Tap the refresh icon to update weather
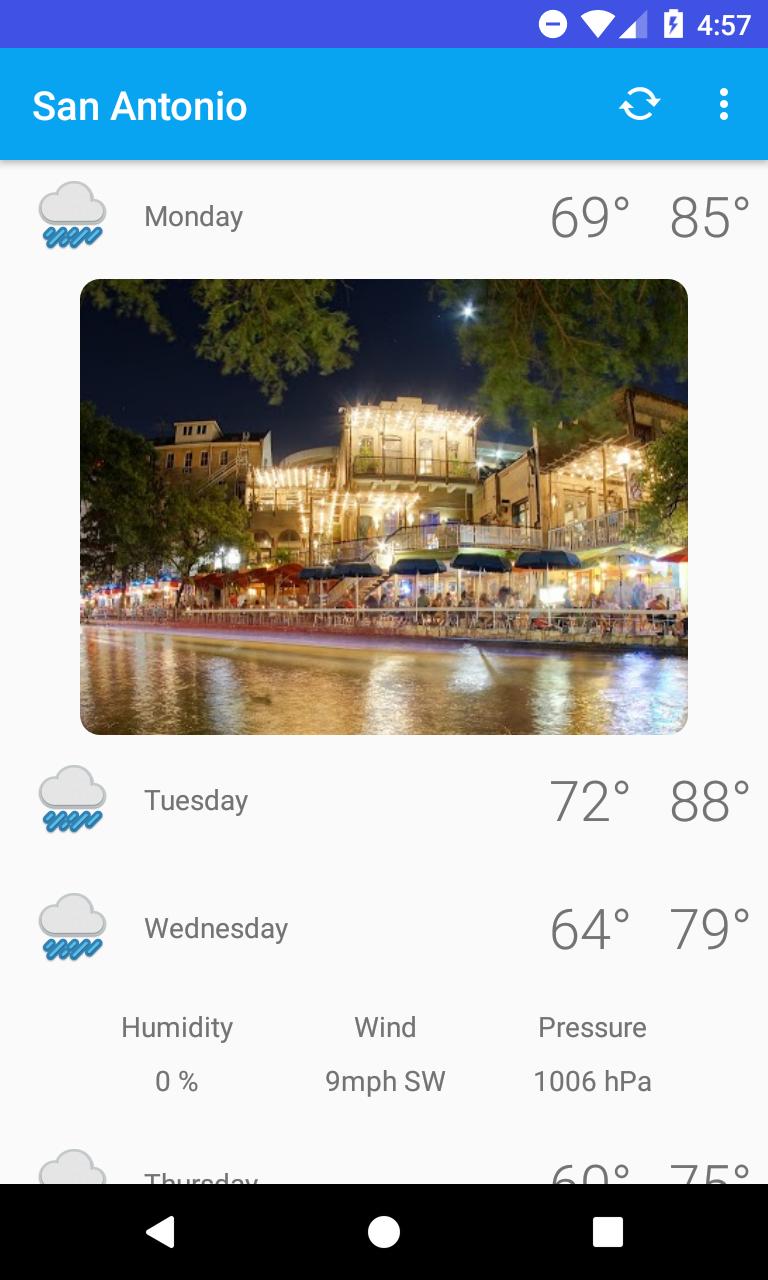This screenshot has width=768, height=1280. (640, 104)
